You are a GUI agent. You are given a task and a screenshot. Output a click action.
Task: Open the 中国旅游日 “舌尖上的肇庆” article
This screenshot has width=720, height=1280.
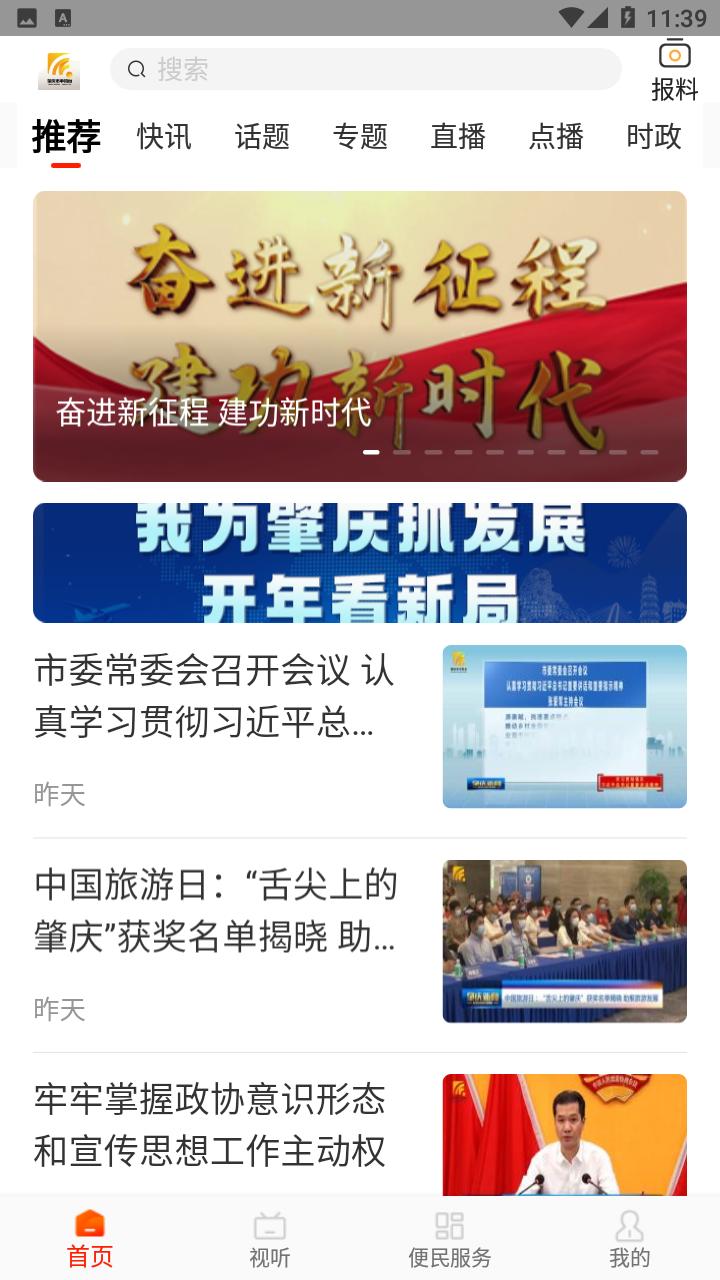[x=215, y=911]
